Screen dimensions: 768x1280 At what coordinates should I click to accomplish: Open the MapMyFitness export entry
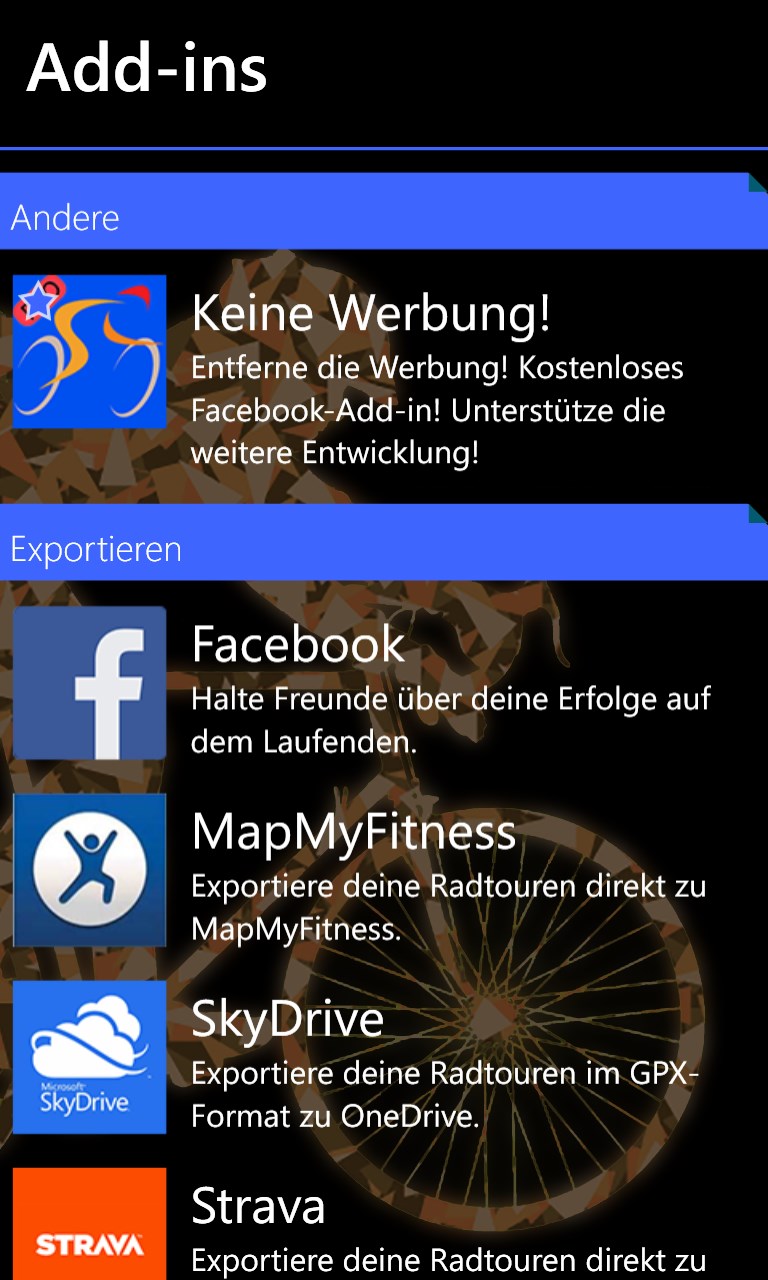pyautogui.click(x=353, y=831)
